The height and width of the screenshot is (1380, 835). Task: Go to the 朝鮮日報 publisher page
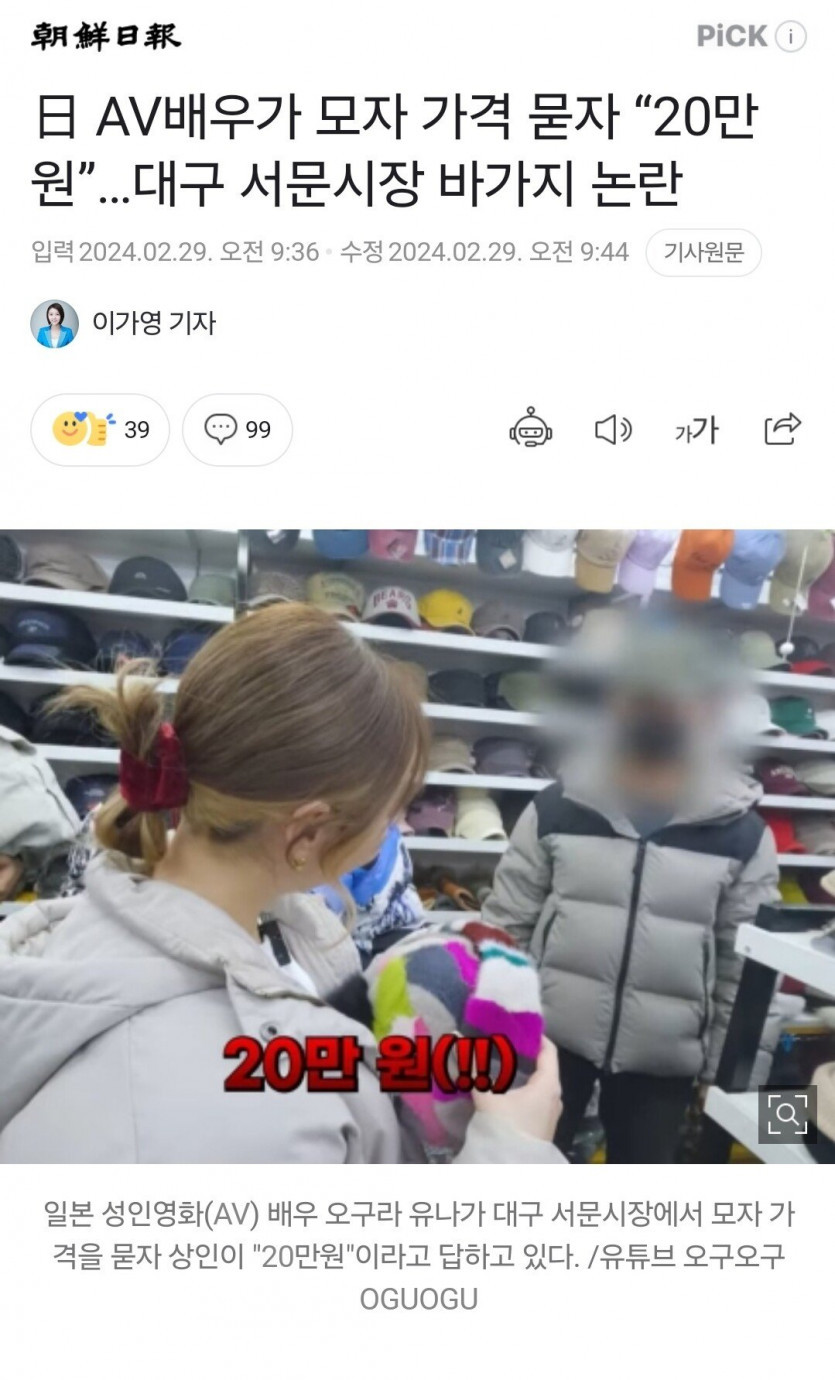[106, 37]
